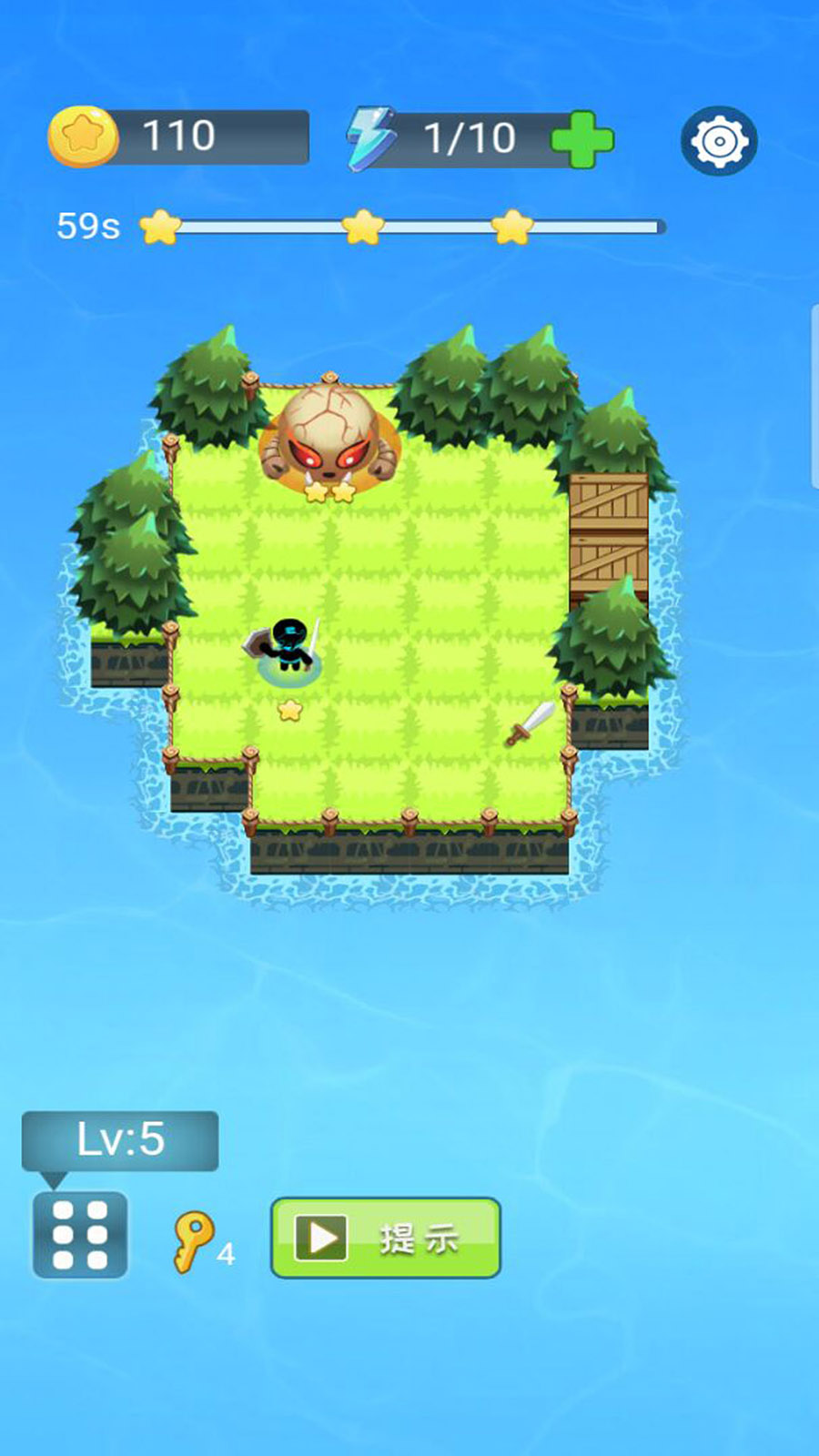Open the settings gear
Screen dimensions: 819x1456
click(719, 141)
